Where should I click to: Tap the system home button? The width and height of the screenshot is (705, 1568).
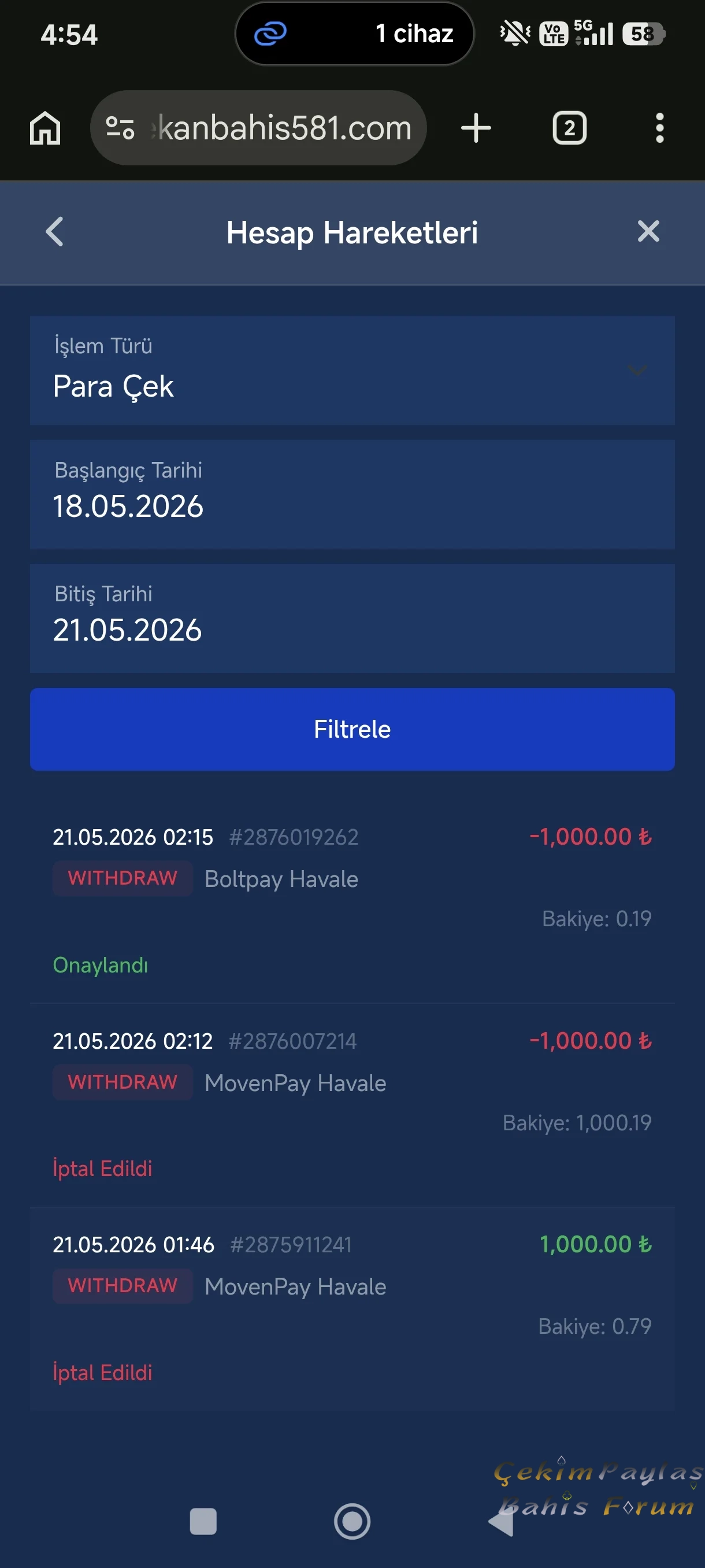coord(352,1521)
